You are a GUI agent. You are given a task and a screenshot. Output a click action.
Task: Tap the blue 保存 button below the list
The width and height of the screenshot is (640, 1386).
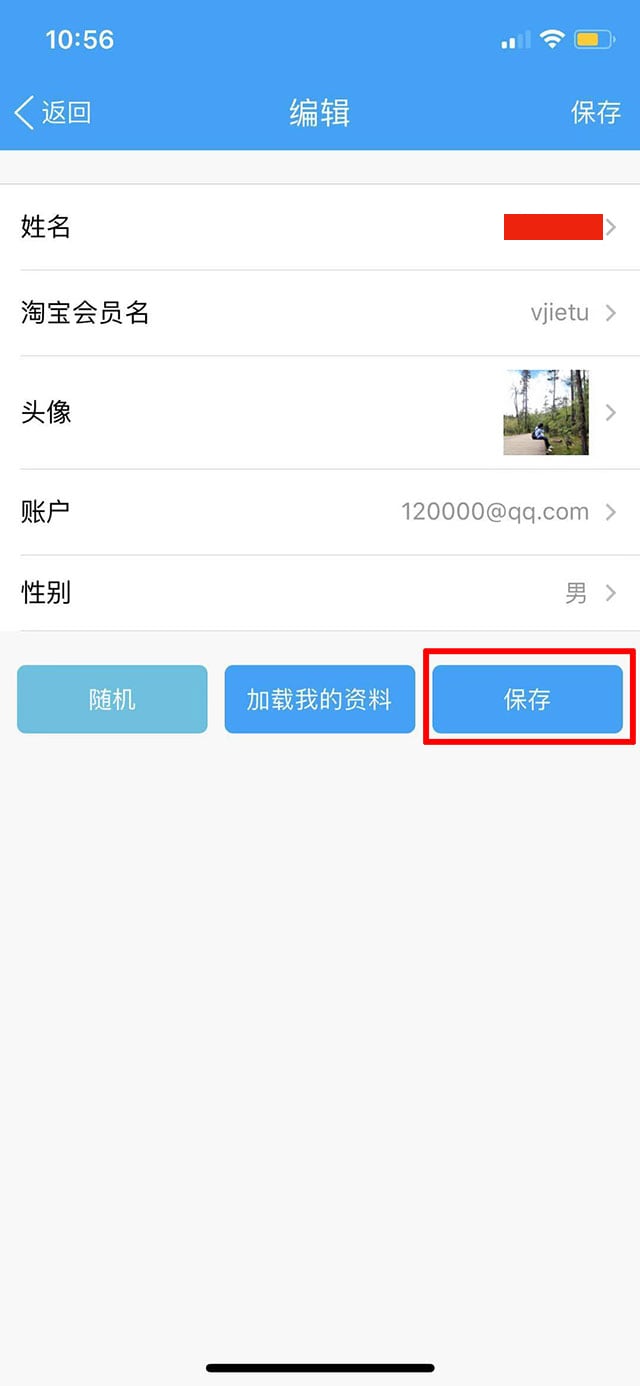pyautogui.click(x=527, y=699)
